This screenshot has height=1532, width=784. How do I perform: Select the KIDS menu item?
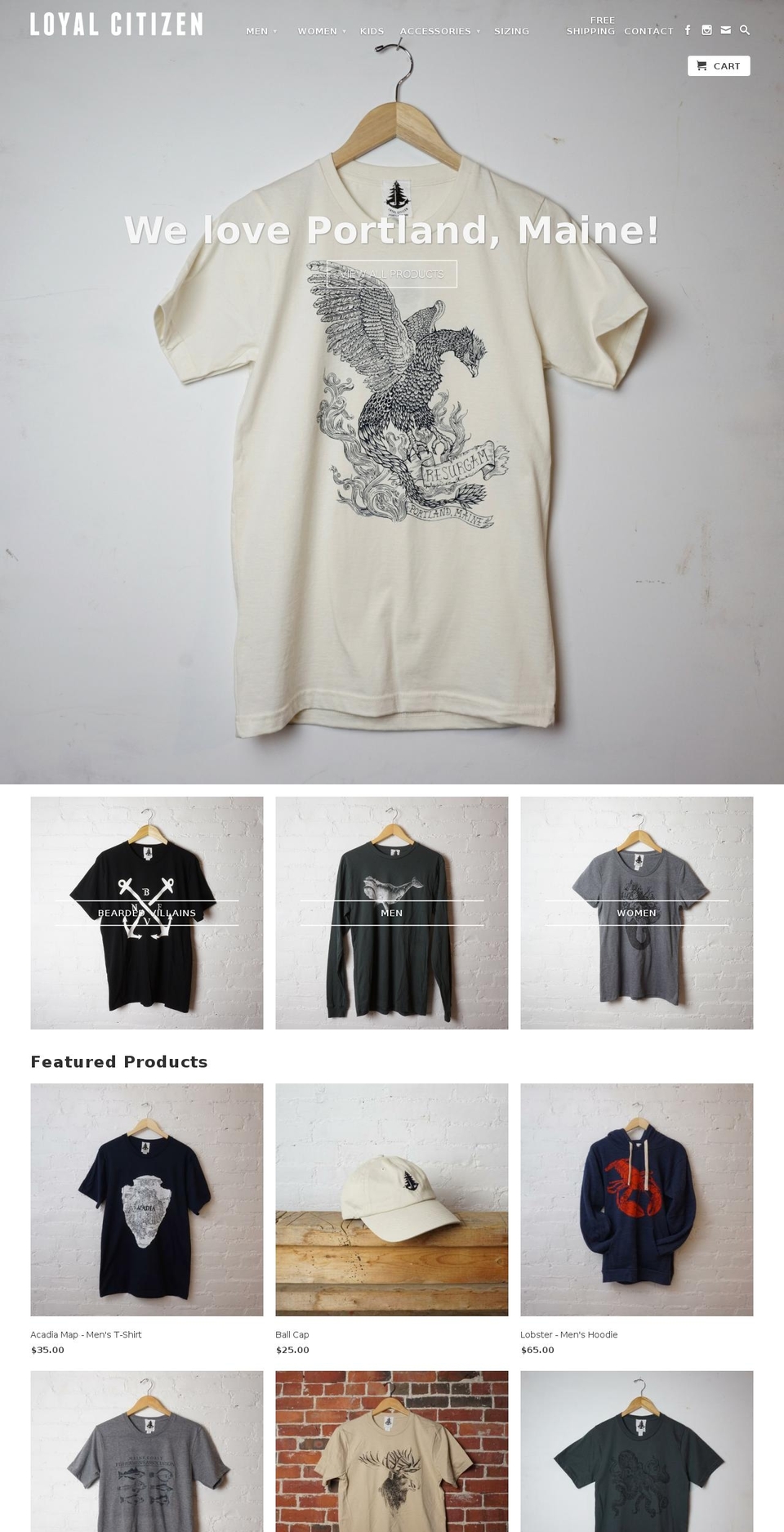click(372, 30)
